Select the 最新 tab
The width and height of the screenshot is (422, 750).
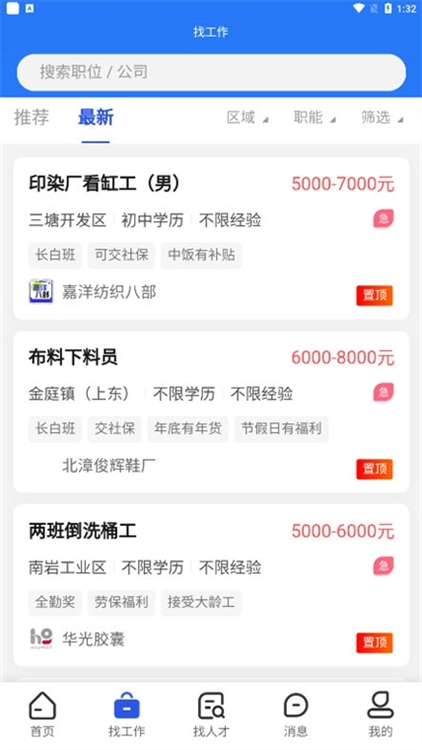96,118
